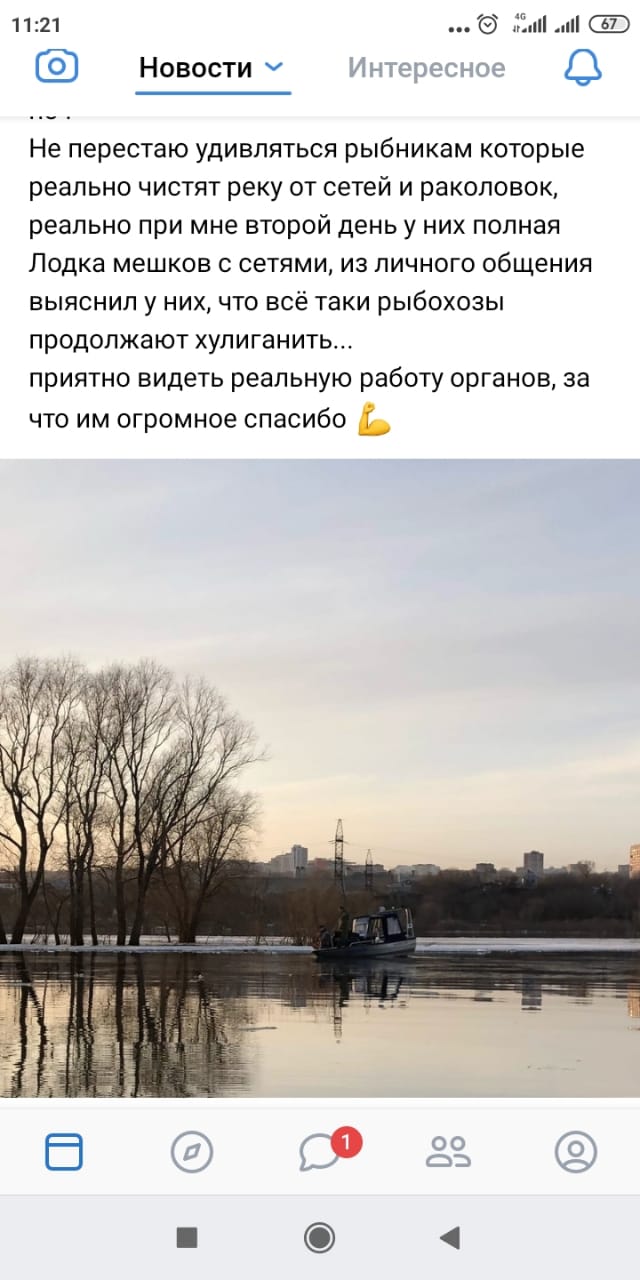Expand the Новости feed dropdown
The image size is (640, 1280).
(x=273, y=67)
